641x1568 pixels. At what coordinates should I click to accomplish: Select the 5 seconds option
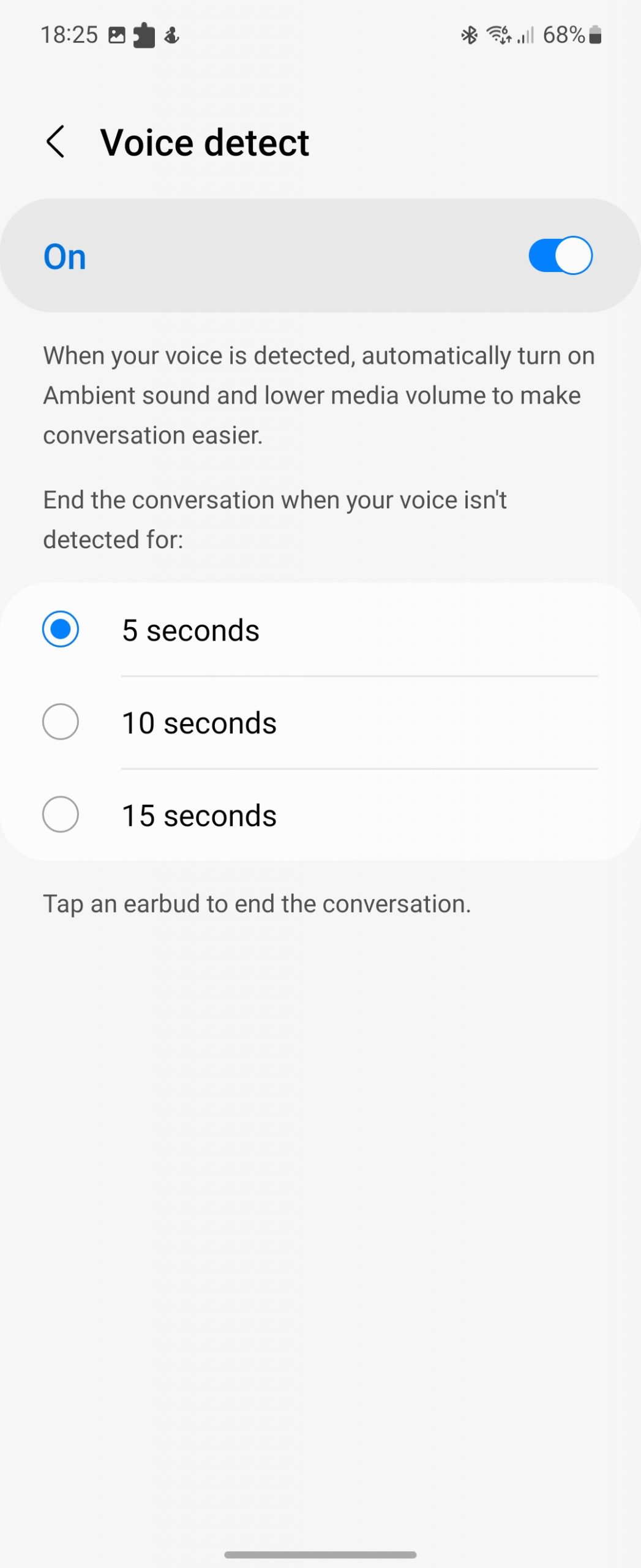[x=61, y=629]
